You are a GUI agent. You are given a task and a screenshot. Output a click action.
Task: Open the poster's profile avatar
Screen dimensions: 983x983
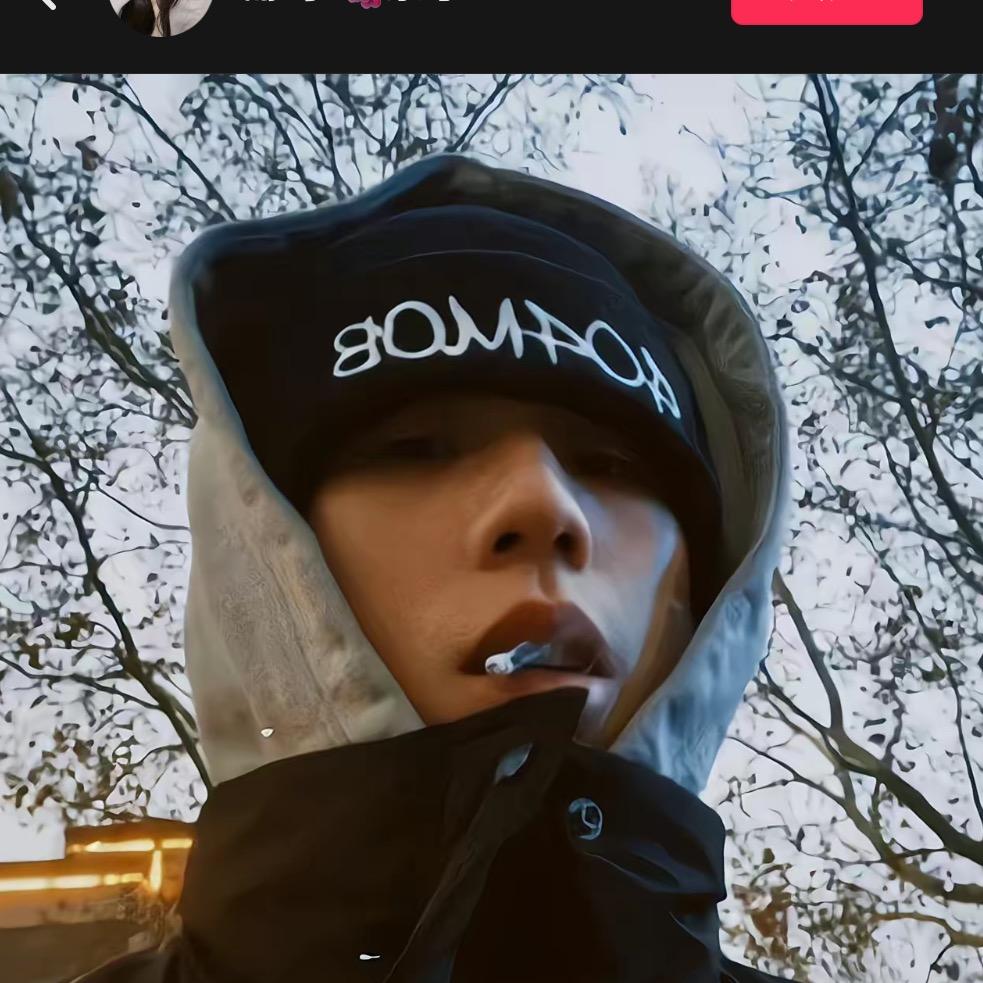tap(160, 12)
